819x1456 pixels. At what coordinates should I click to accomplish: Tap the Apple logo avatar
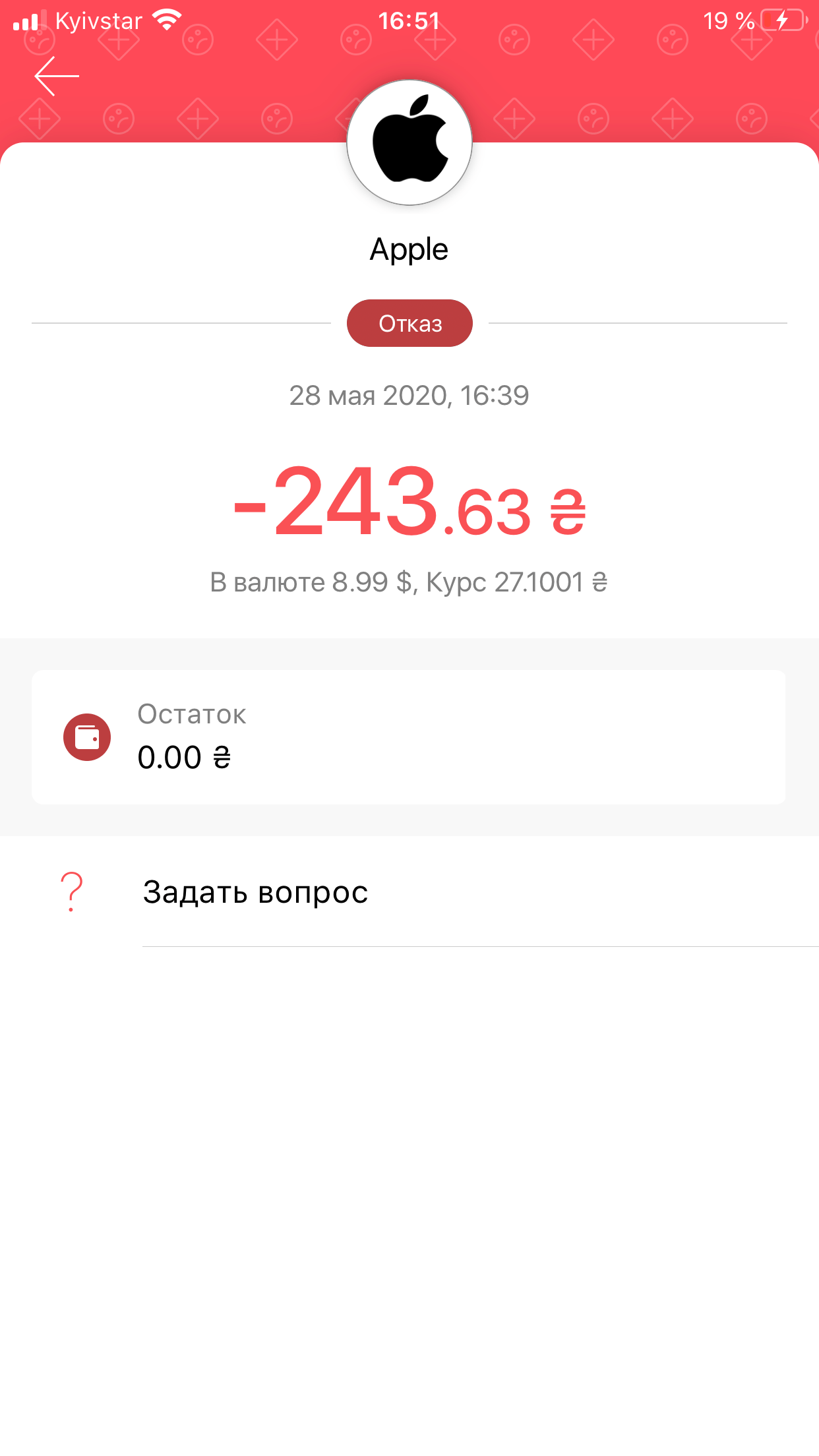(409, 142)
